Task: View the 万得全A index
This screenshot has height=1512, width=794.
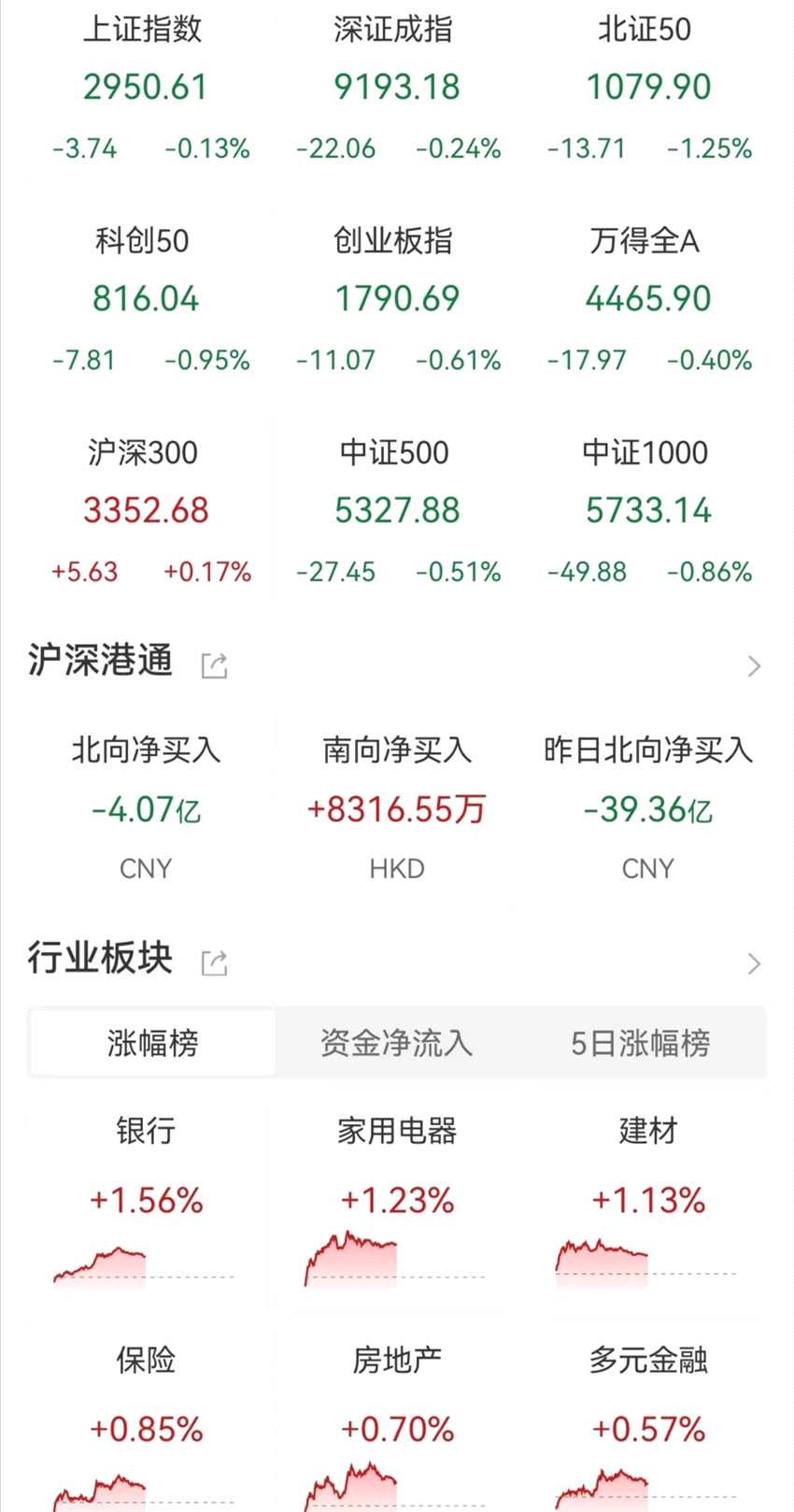Action: click(x=648, y=299)
